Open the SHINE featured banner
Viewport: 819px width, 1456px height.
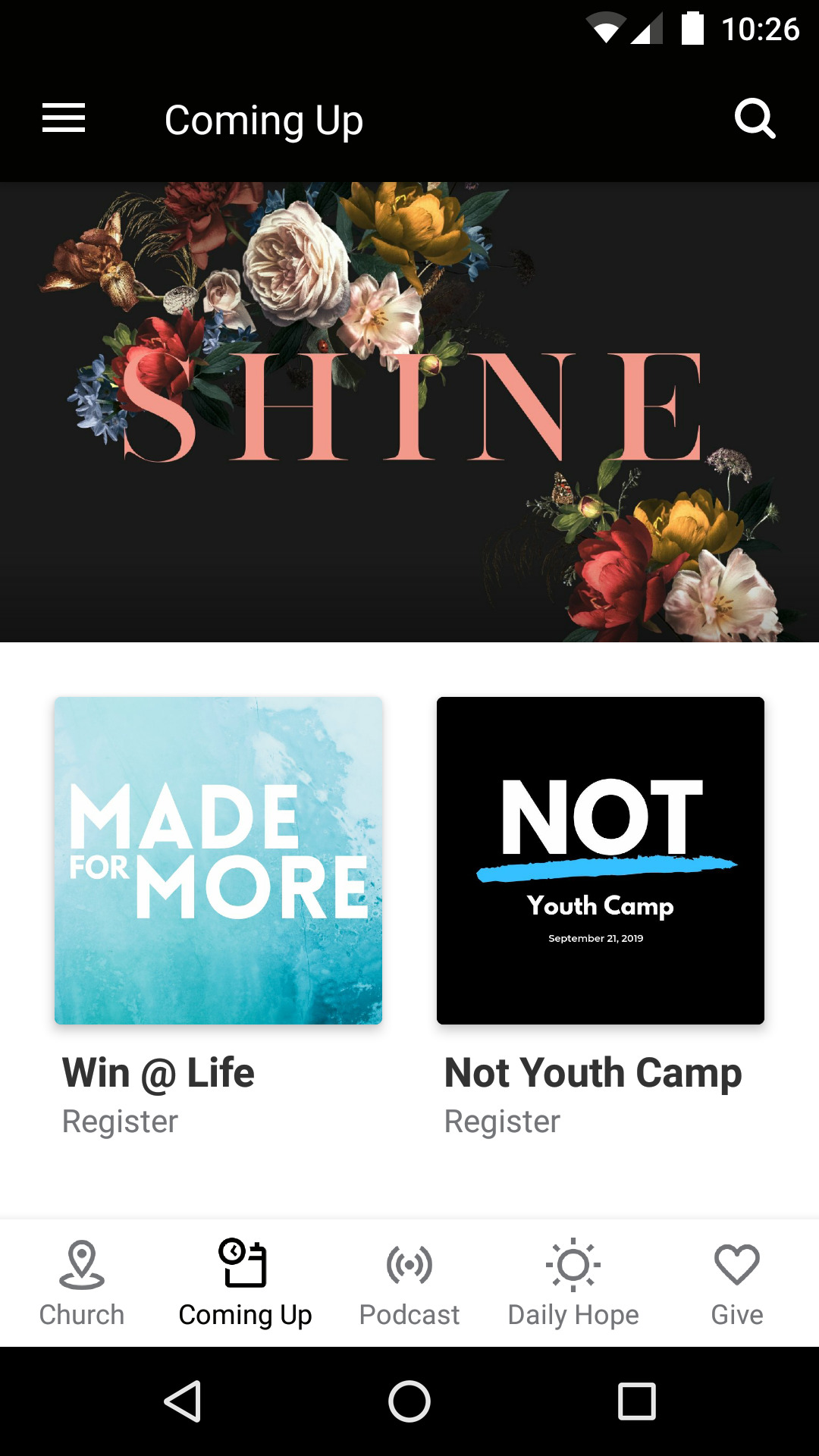[x=409, y=409]
